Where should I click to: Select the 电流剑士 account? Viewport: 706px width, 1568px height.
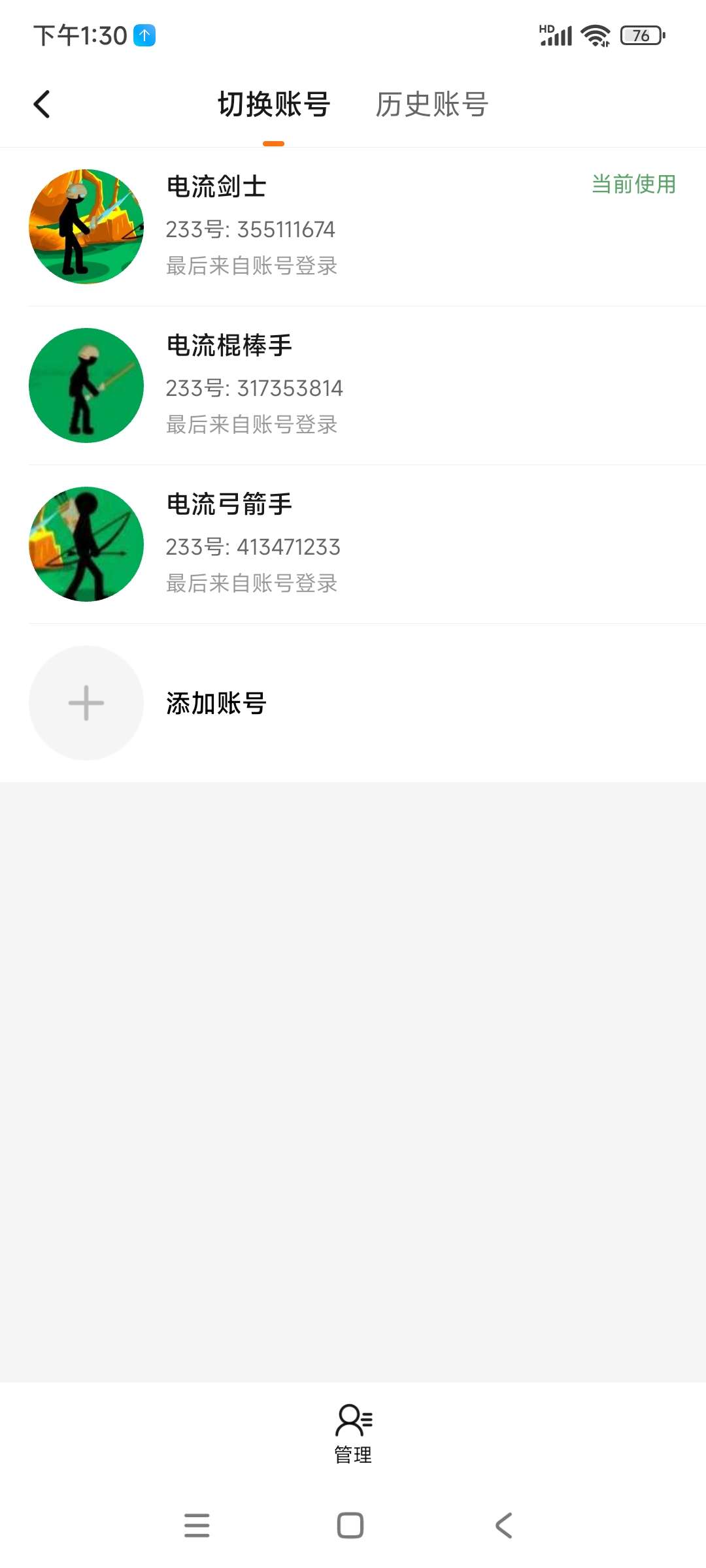353,227
